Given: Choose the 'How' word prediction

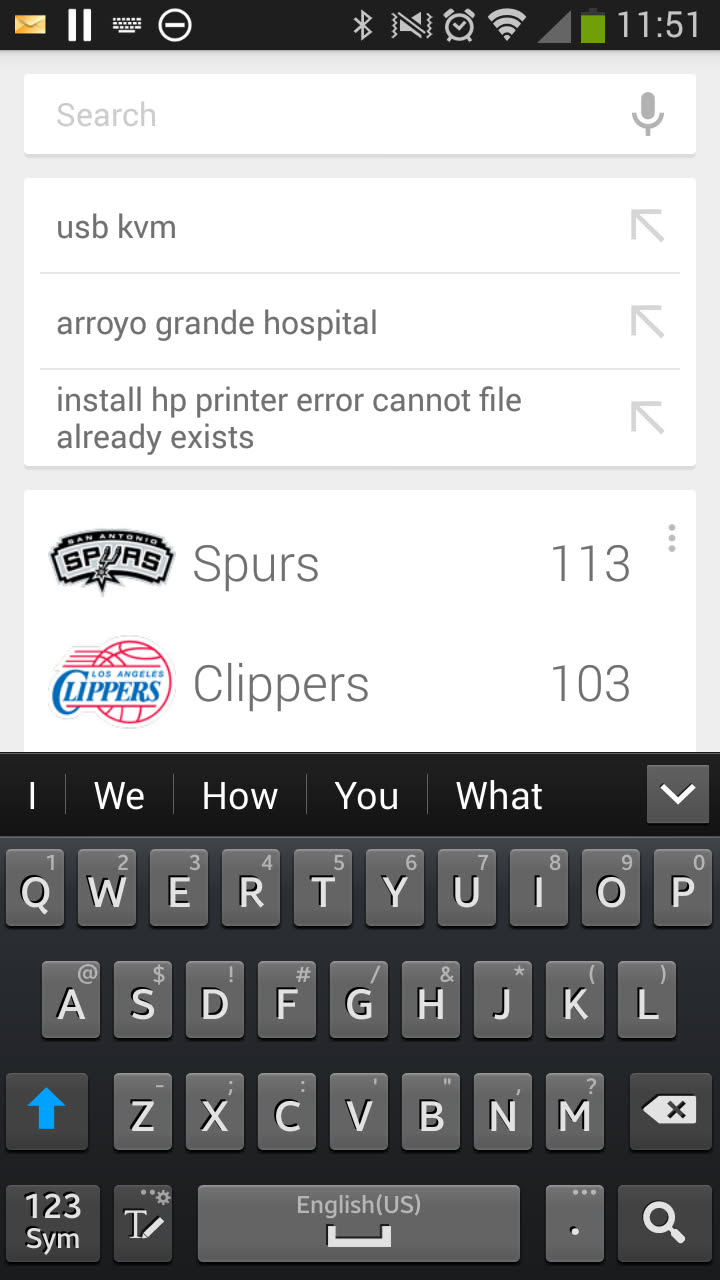Looking at the screenshot, I should tap(240, 796).
